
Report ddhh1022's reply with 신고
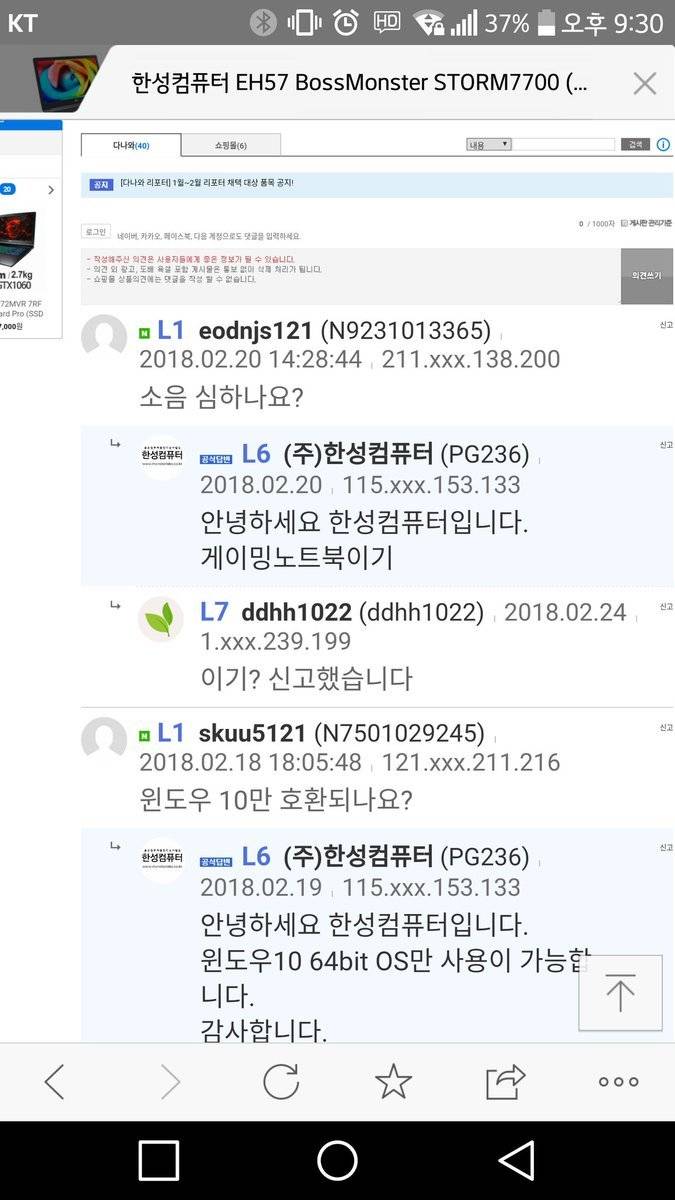666,607
